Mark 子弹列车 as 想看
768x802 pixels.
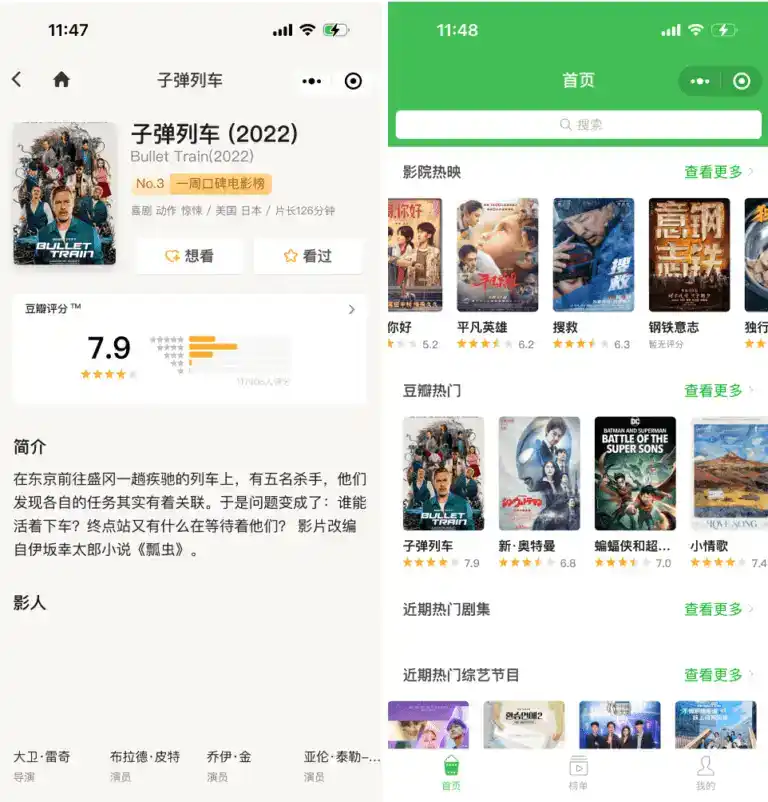pos(189,256)
